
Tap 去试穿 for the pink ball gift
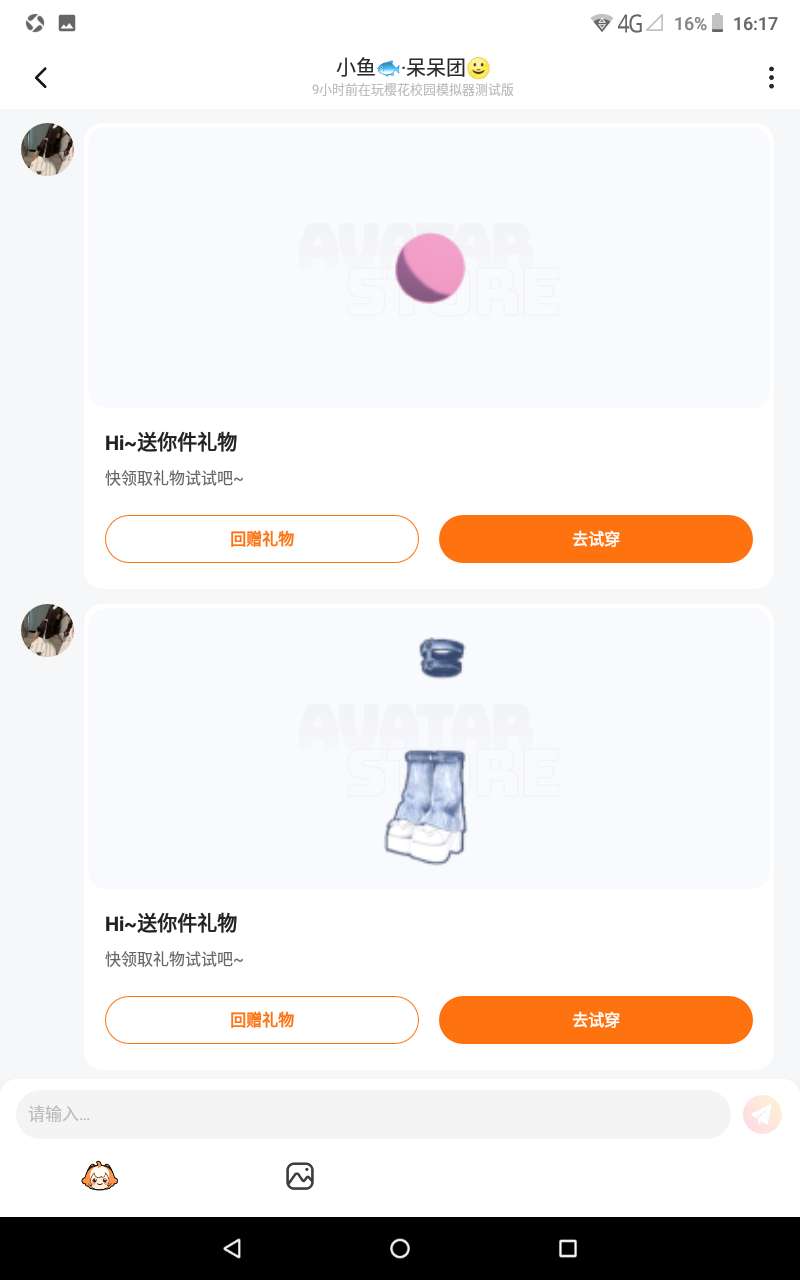tap(595, 539)
